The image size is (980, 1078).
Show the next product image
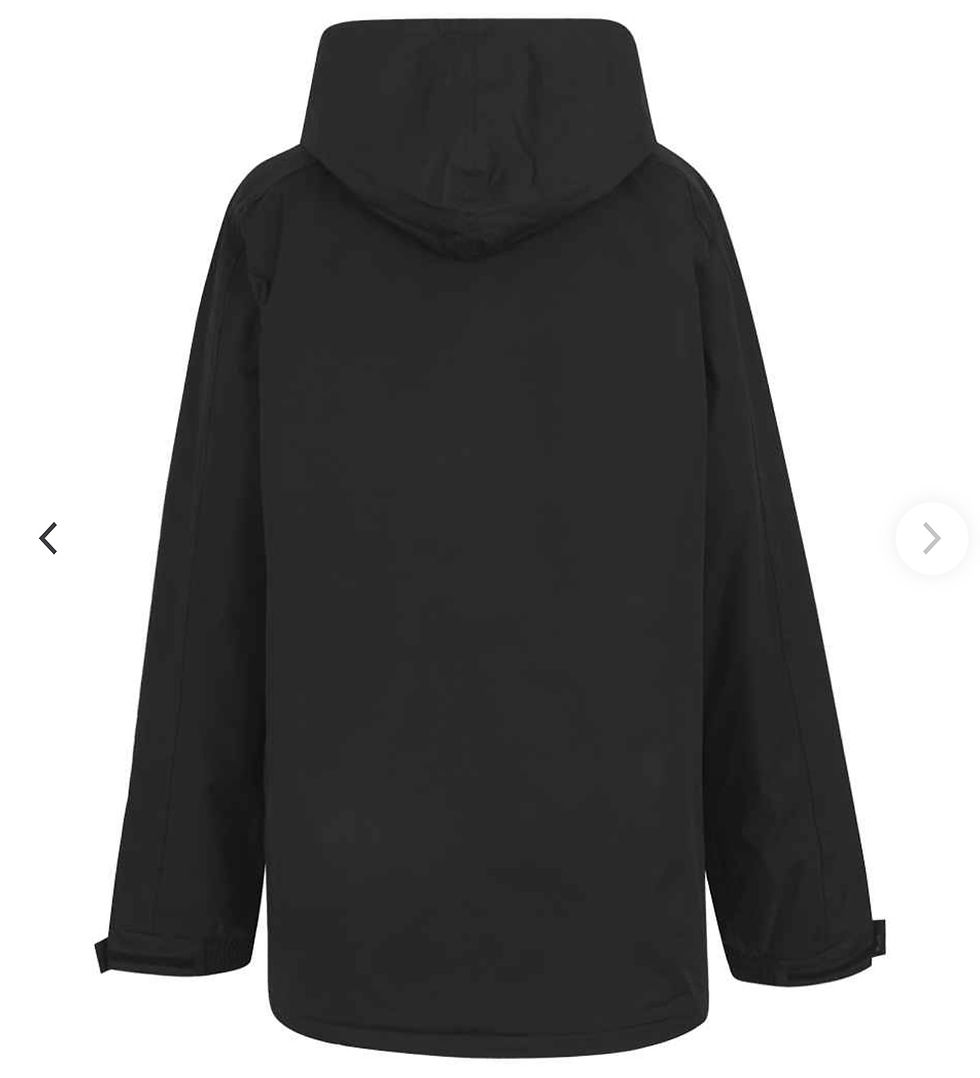coord(931,538)
